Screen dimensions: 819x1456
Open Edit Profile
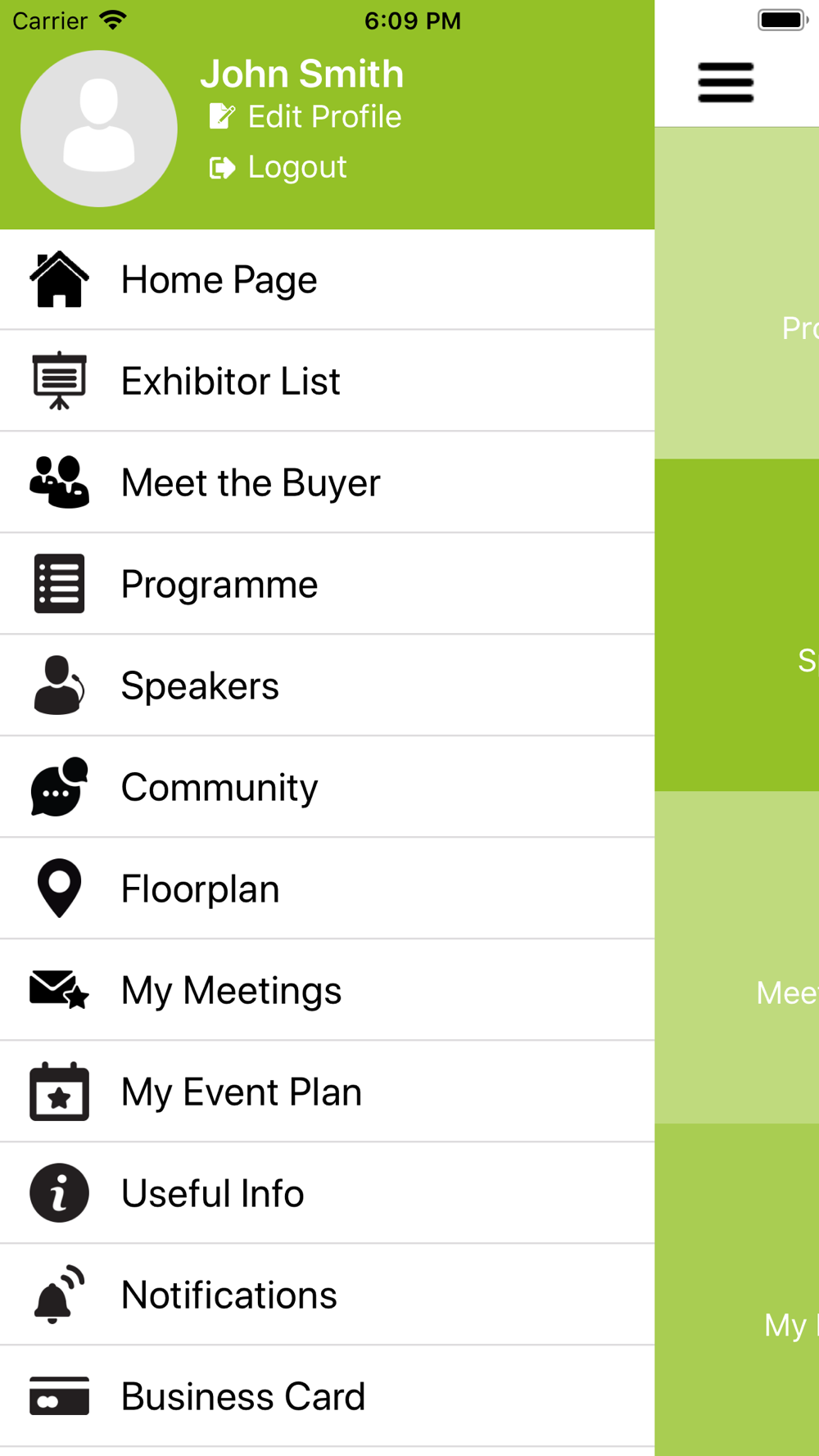click(x=305, y=117)
